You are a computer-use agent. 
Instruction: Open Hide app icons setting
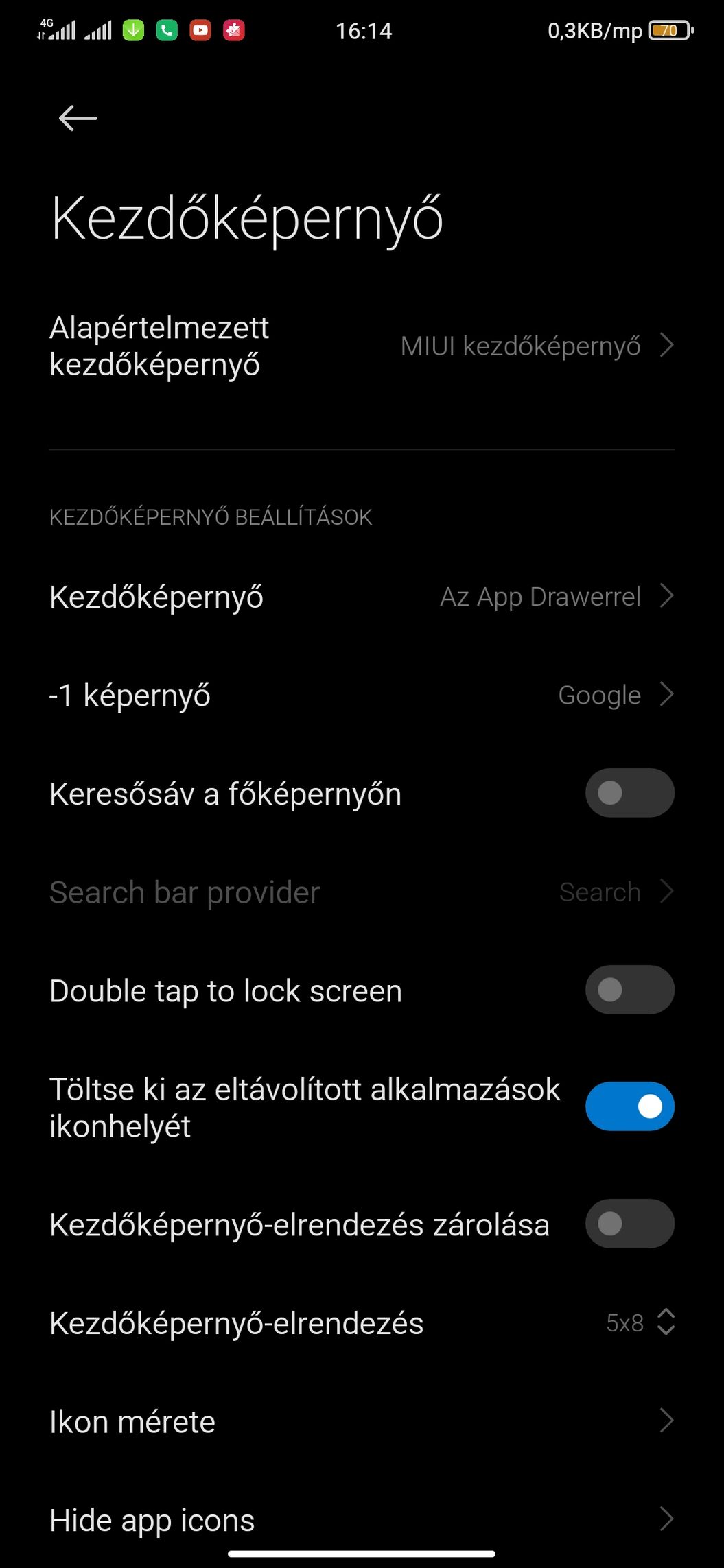362,1519
